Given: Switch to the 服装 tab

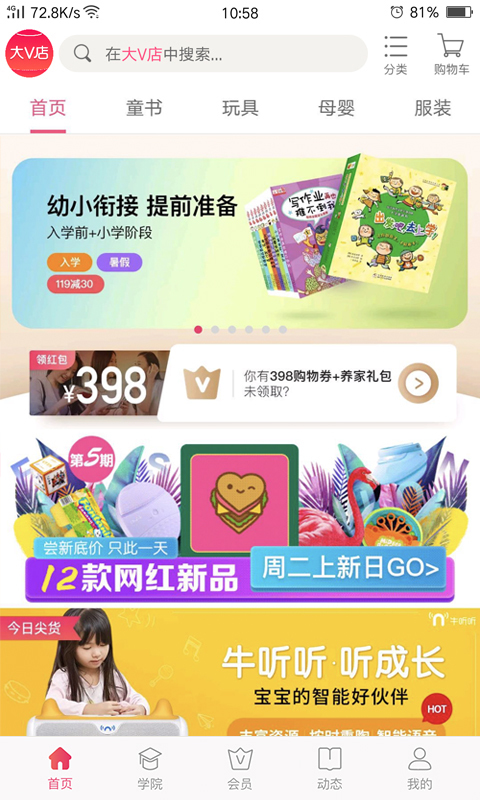Looking at the screenshot, I should click(x=433, y=108).
